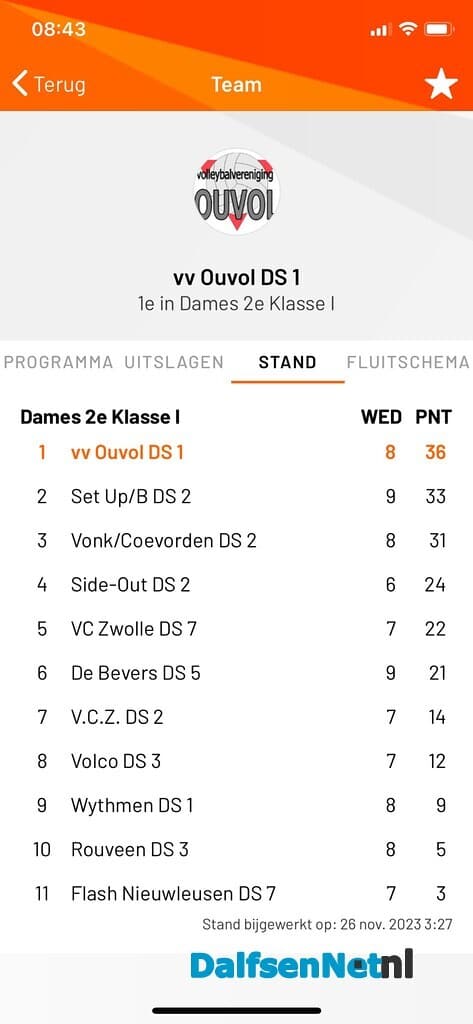
Task: Open Wythmen DS 1 row
Action: [236, 805]
